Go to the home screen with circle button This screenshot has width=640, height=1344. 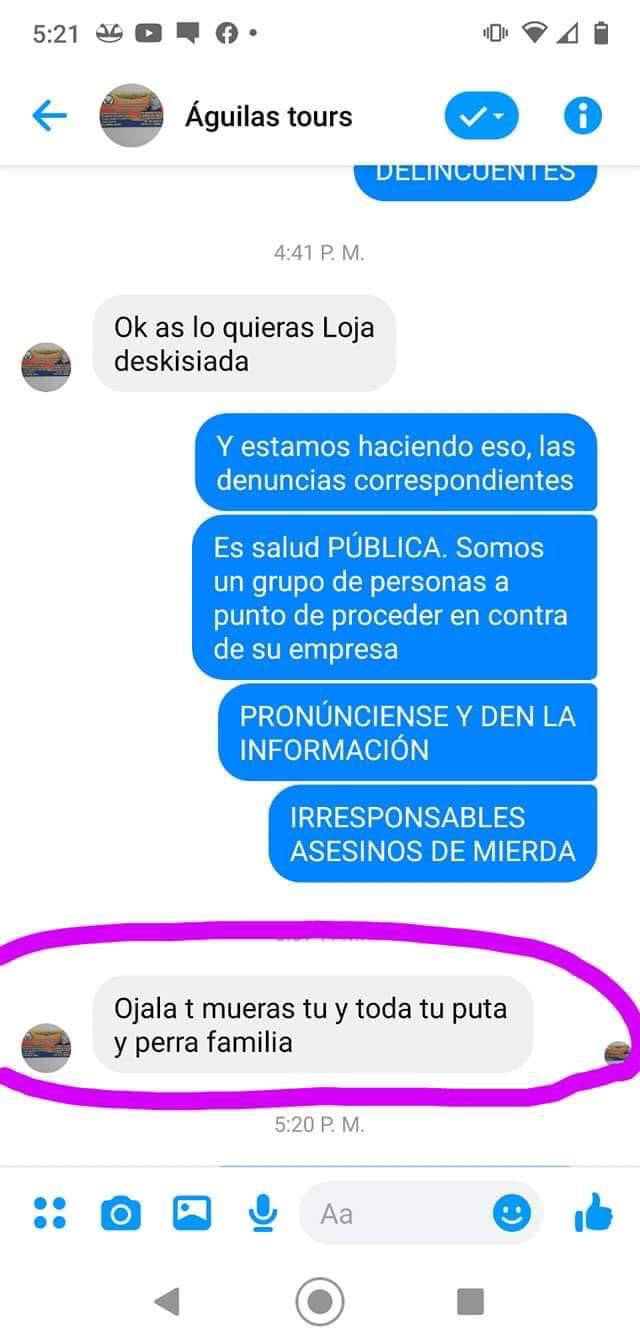point(320,1301)
